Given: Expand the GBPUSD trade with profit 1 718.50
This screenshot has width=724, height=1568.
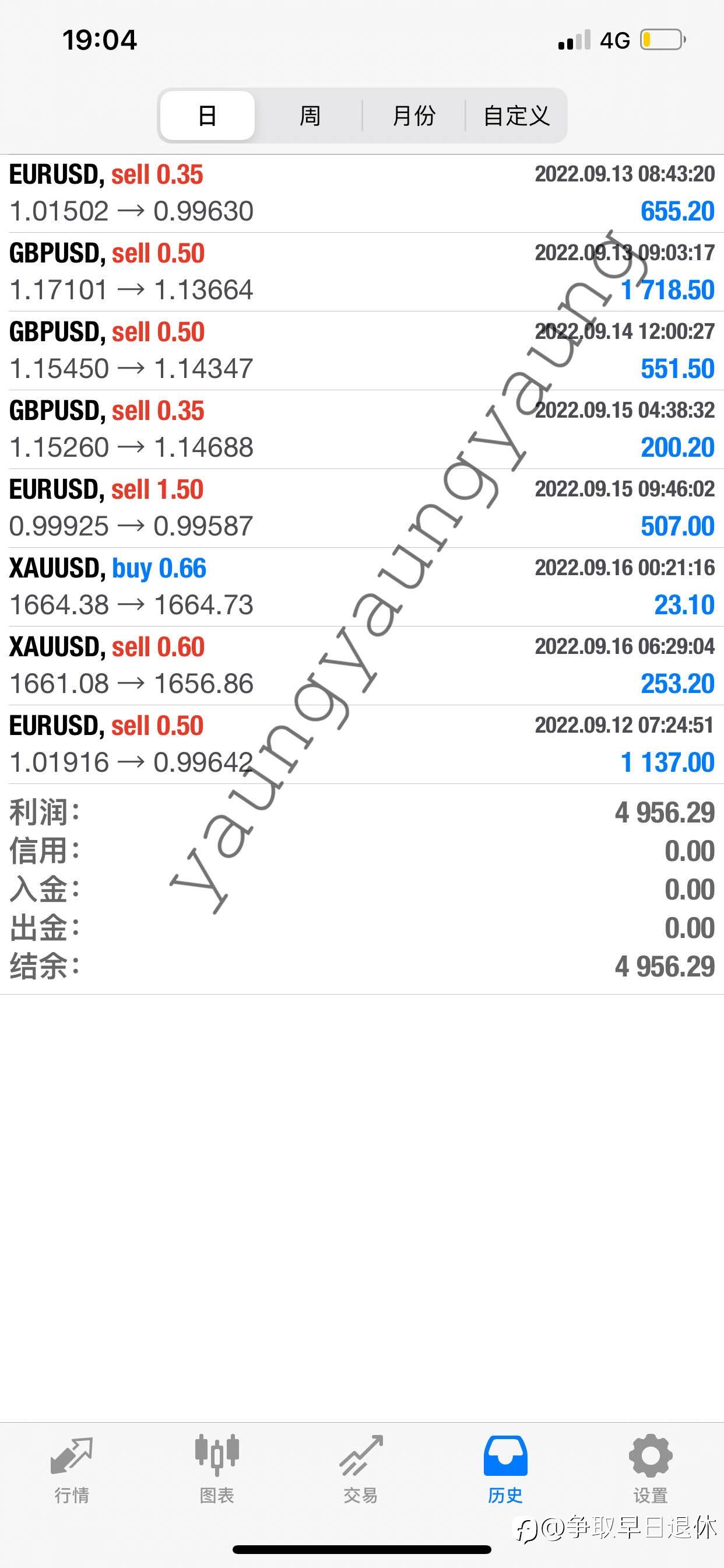Looking at the screenshot, I should [362, 271].
